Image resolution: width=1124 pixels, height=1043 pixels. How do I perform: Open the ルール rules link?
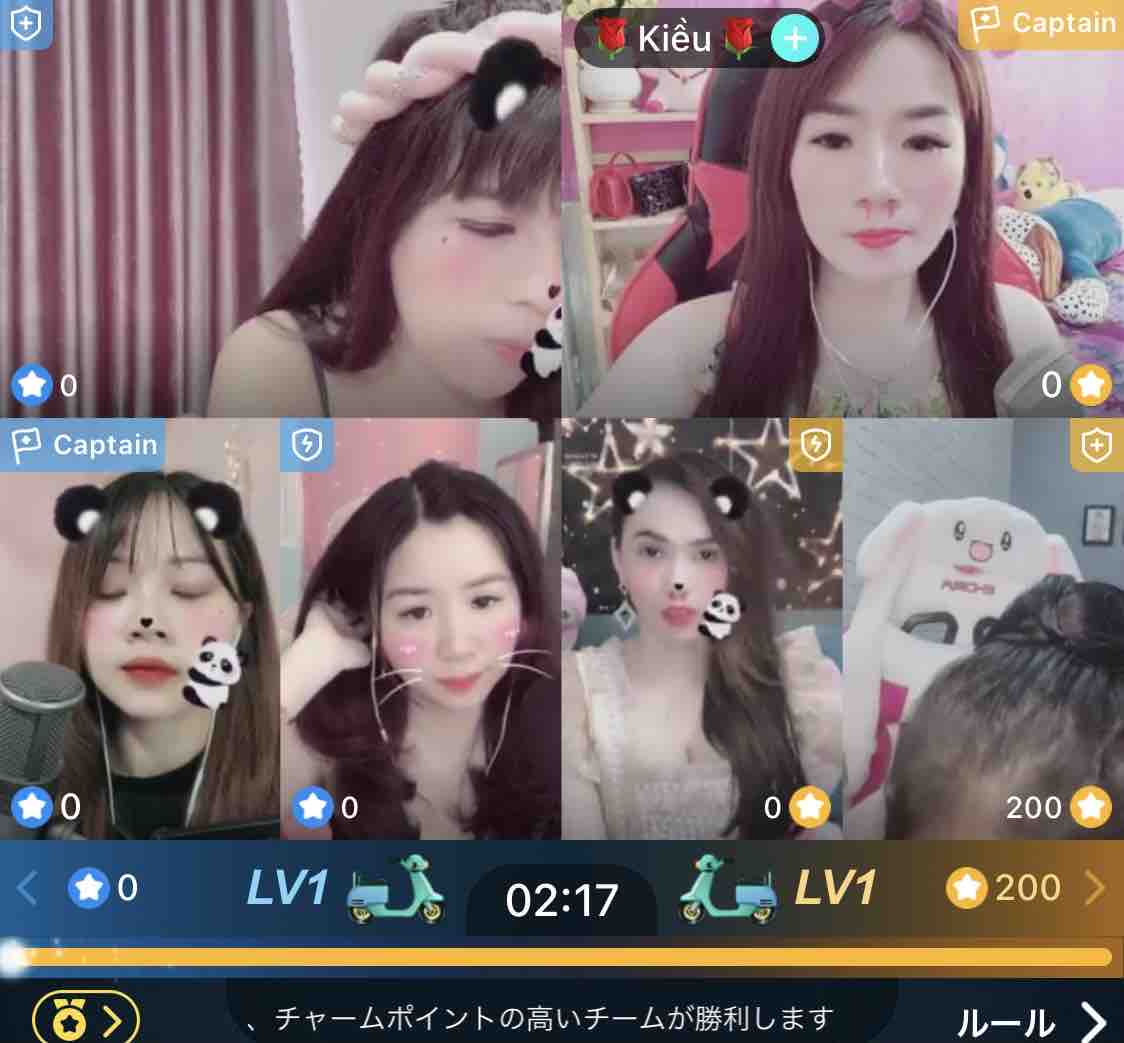[x=1031, y=1021]
